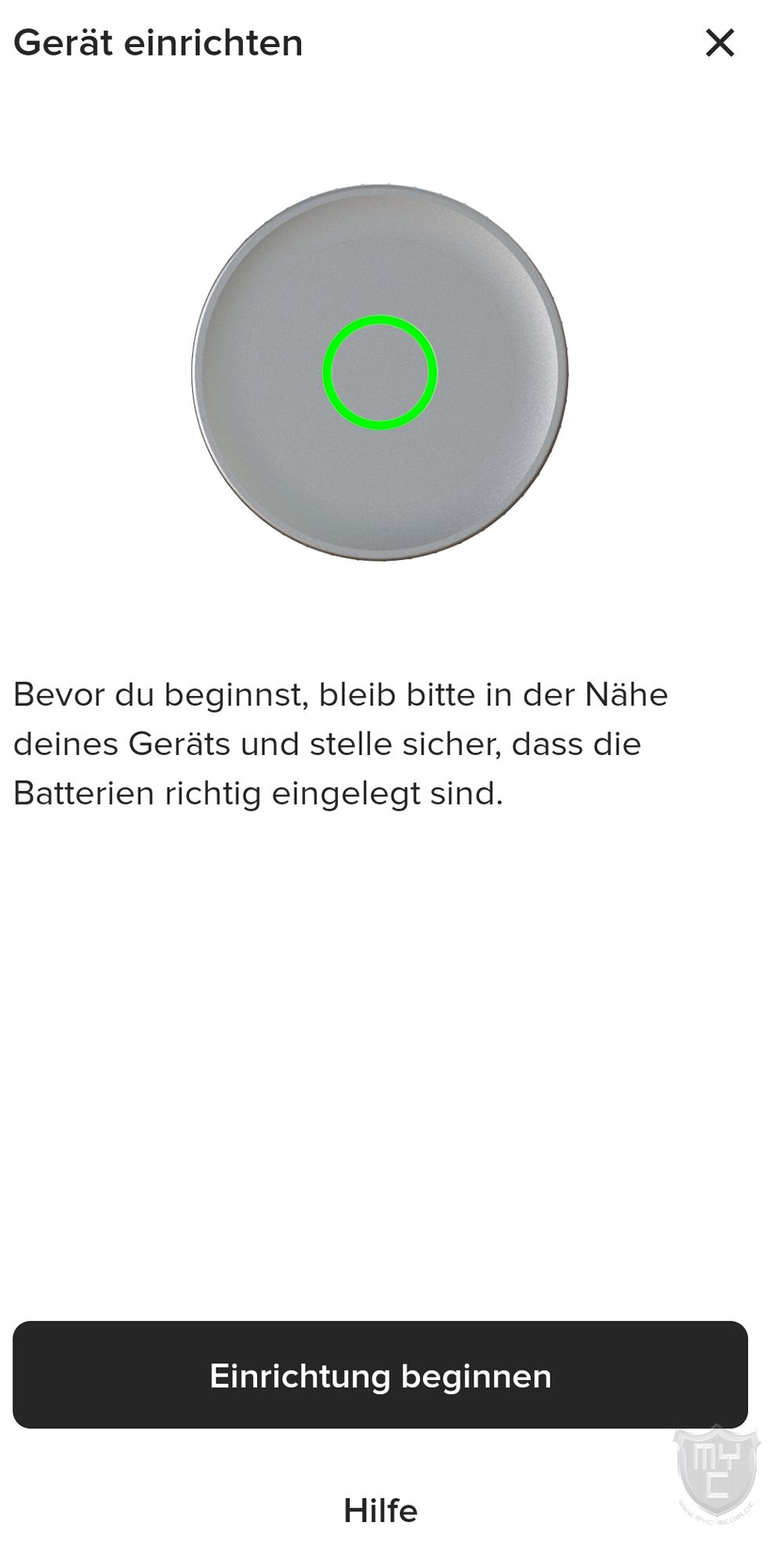784x1543 pixels.
Task: Tap Einrichtung beginnen to start setup
Action: pos(380,1375)
